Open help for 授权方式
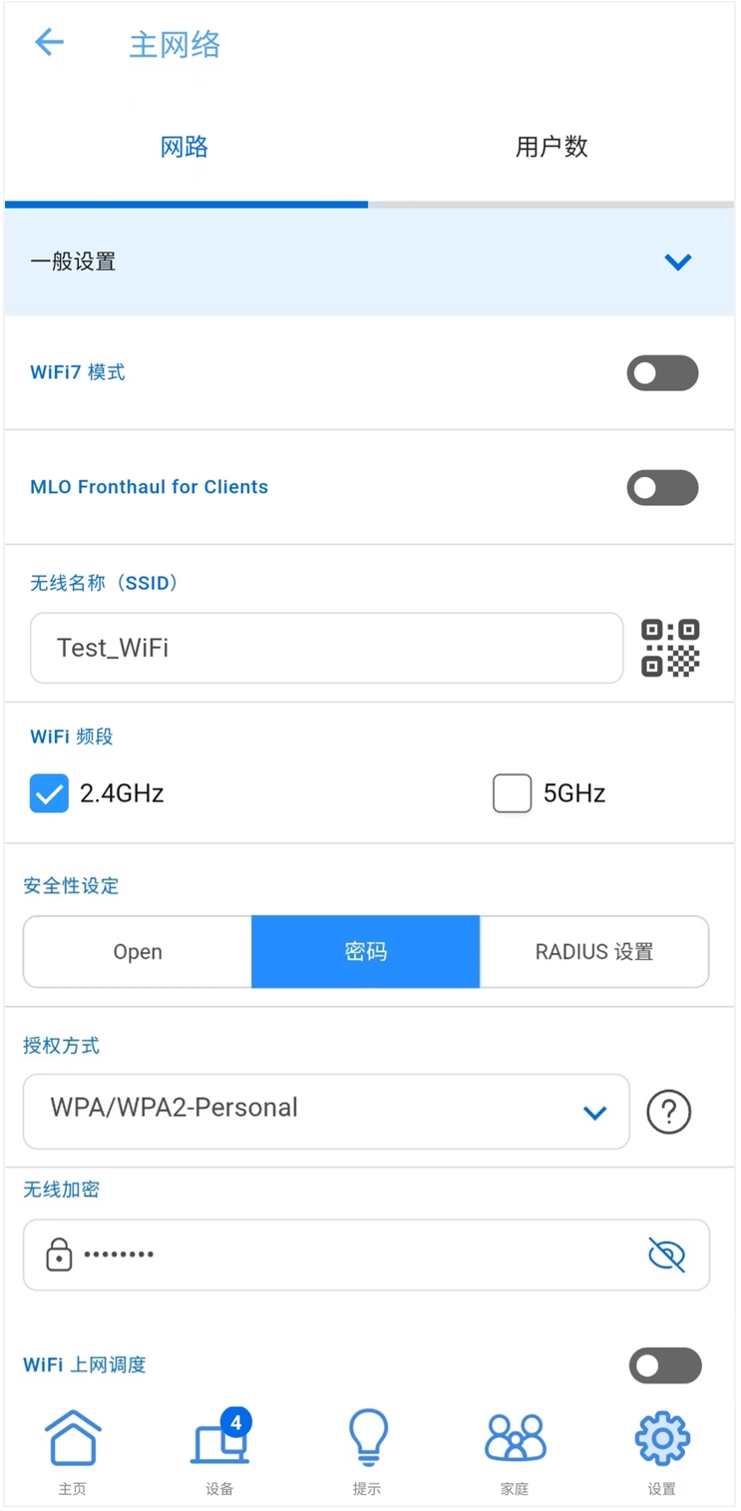The image size is (741, 1511). coord(669,1111)
